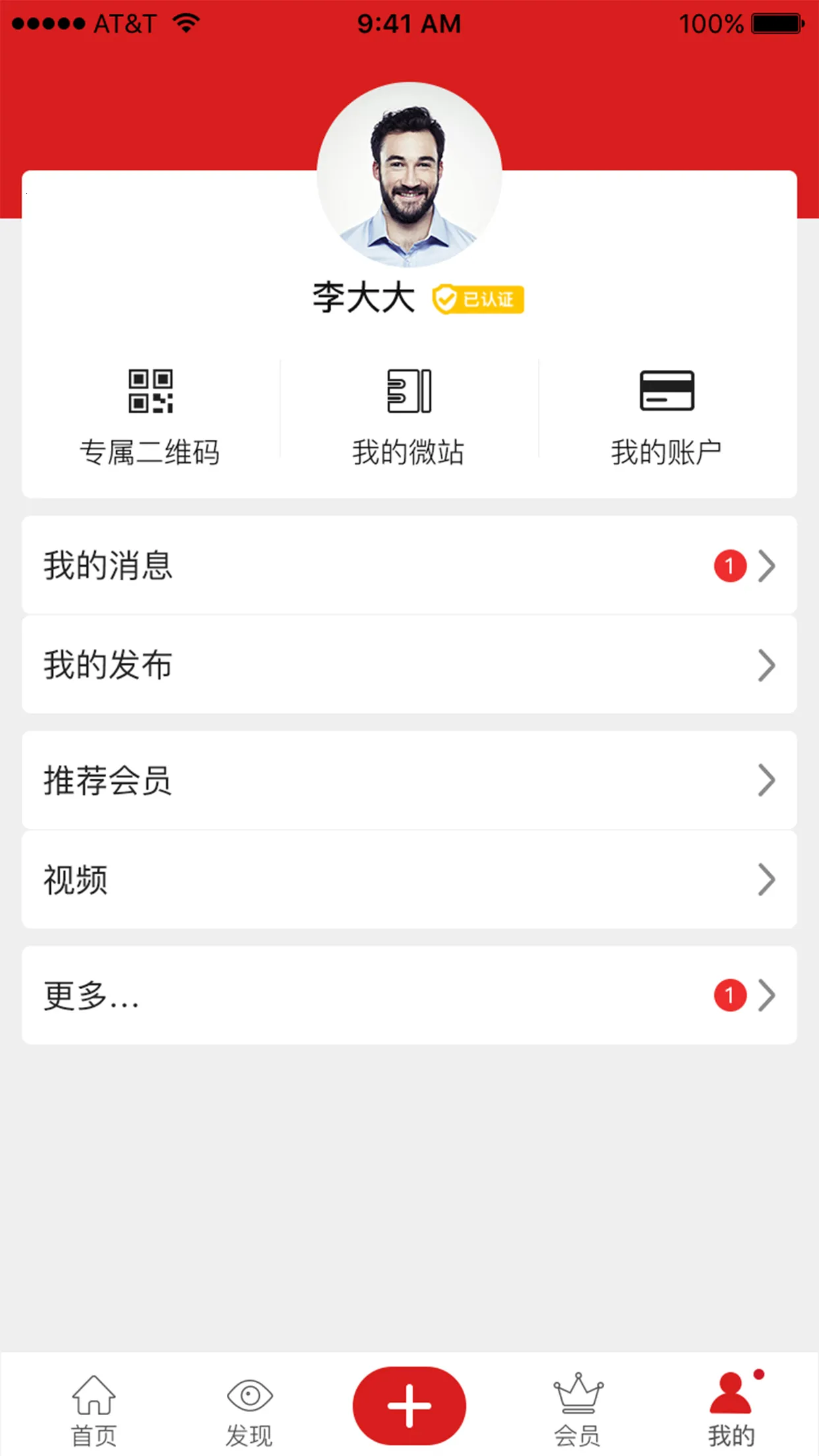Open the 视频 row
The image size is (819, 1456).
(409, 880)
